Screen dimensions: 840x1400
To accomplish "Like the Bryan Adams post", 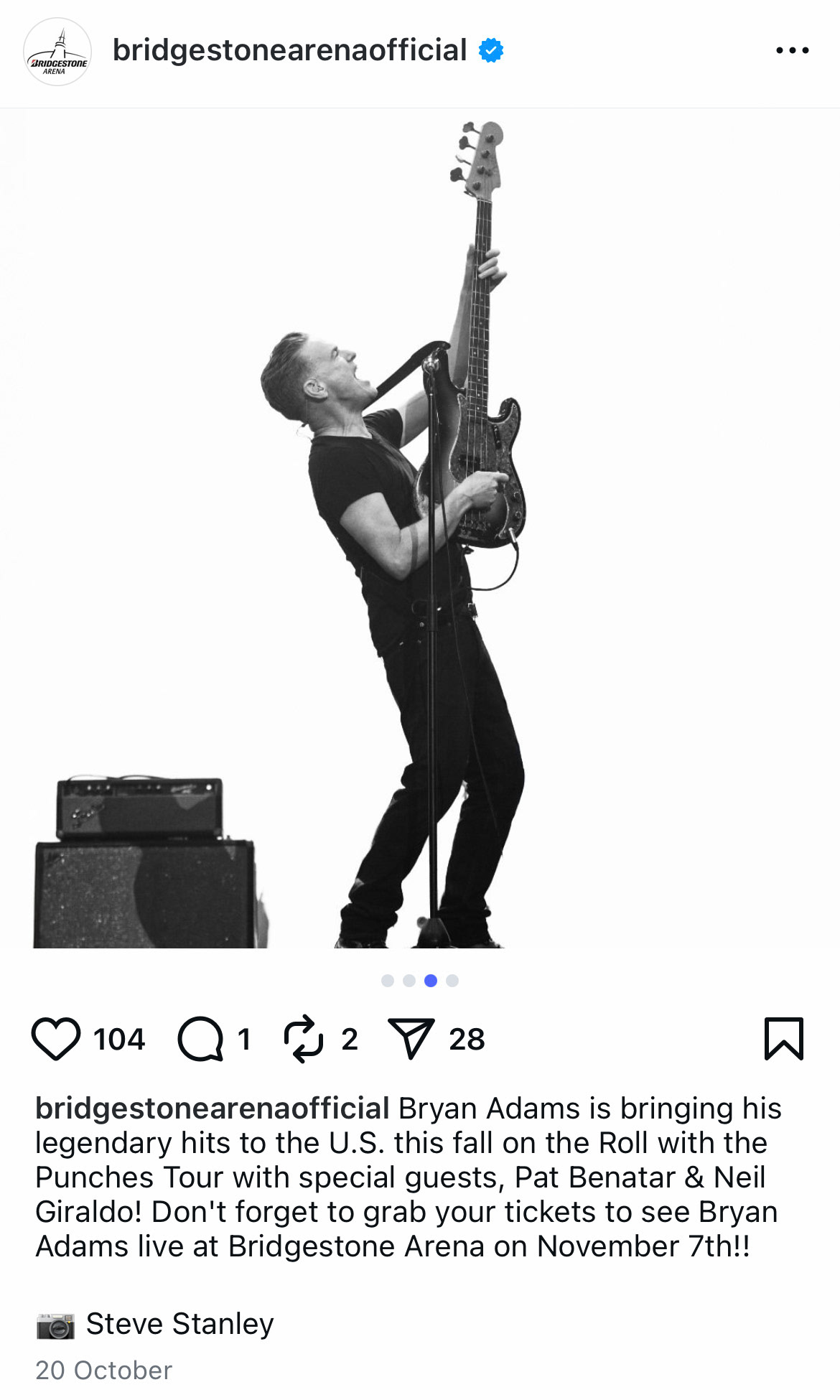I will 56,1039.
